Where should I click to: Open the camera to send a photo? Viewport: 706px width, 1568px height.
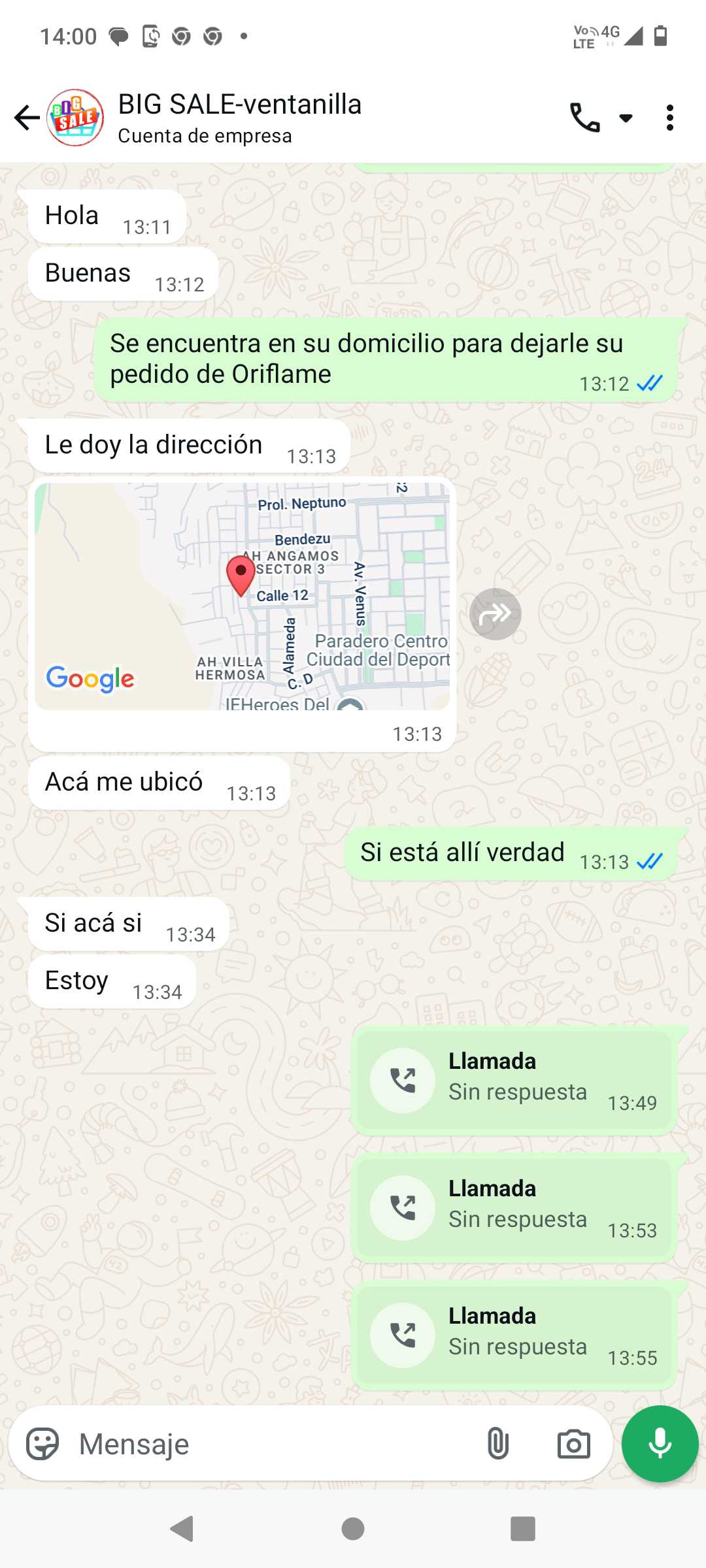point(573,1444)
